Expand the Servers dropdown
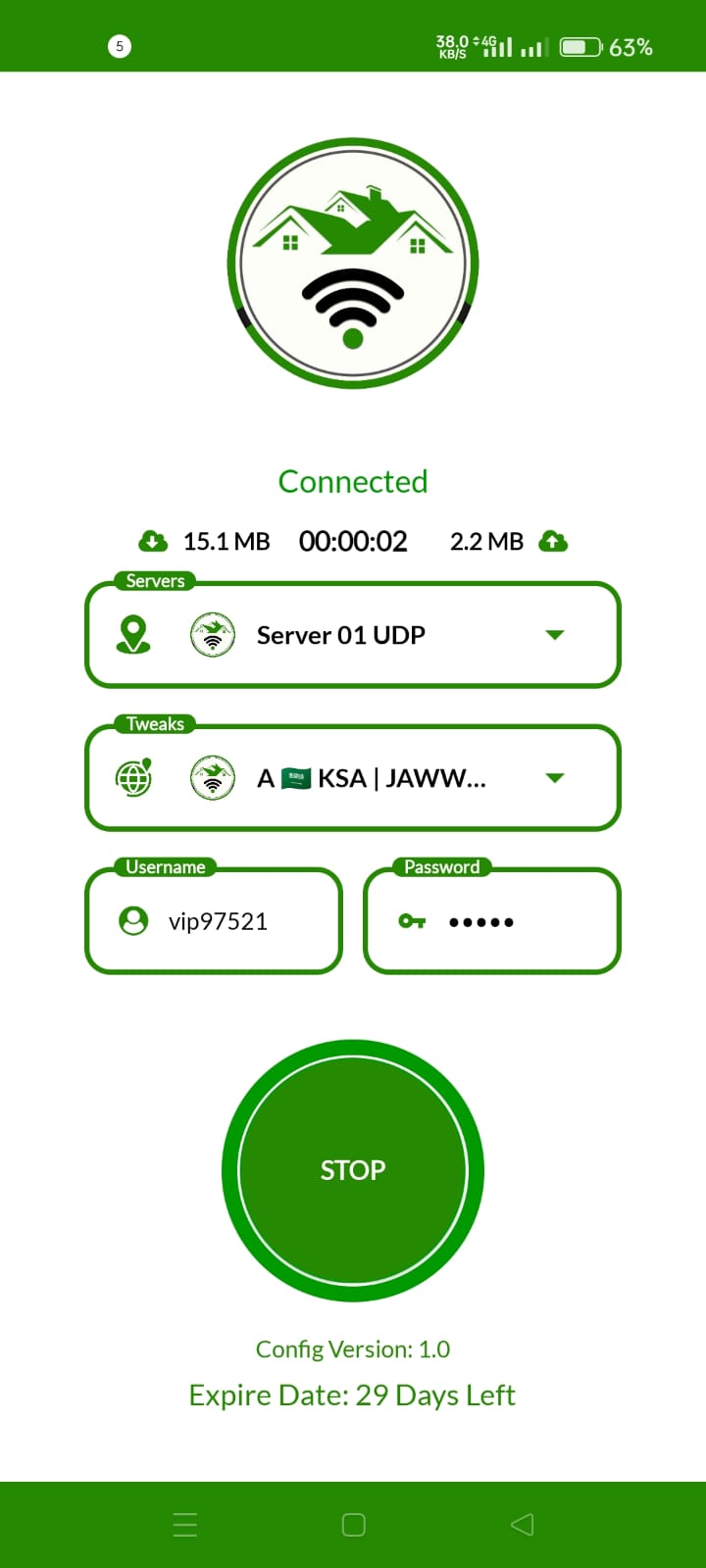706x1568 pixels. 553,635
